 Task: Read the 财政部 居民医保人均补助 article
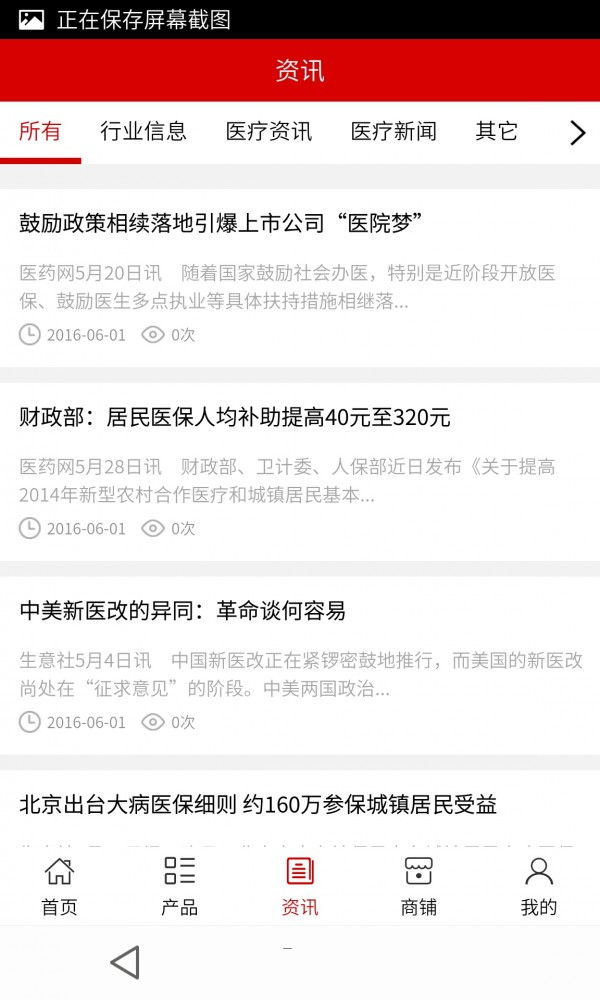click(x=235, y=417)
